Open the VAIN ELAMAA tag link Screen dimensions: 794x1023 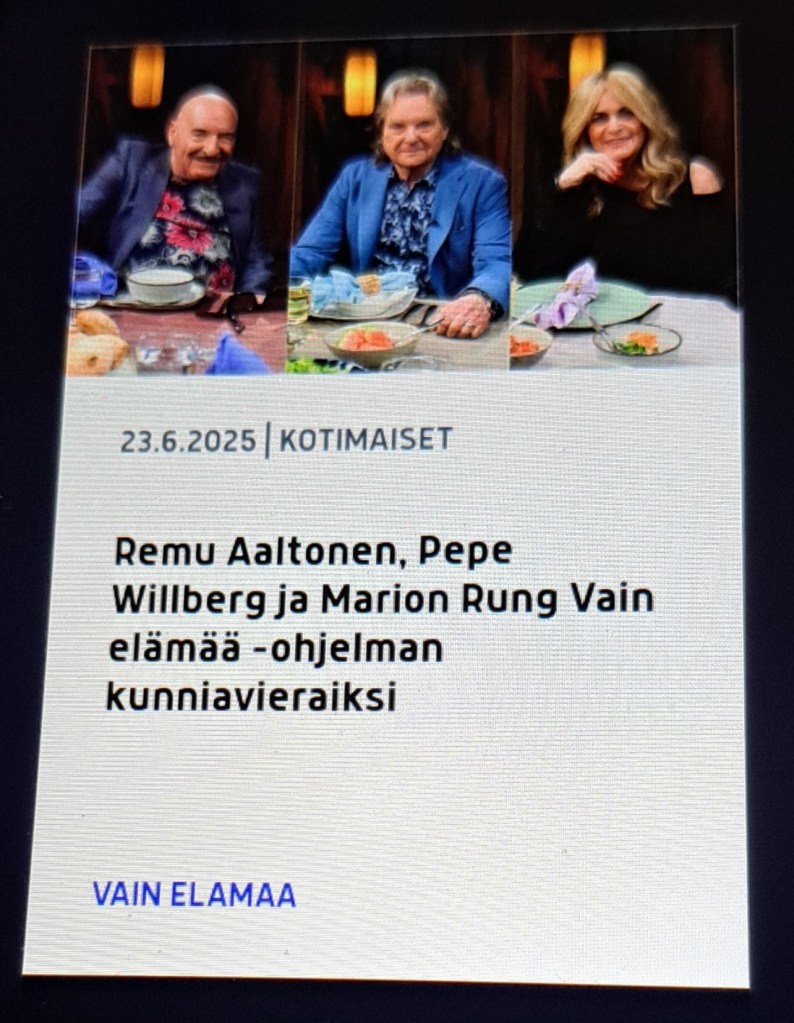(194, 894)
